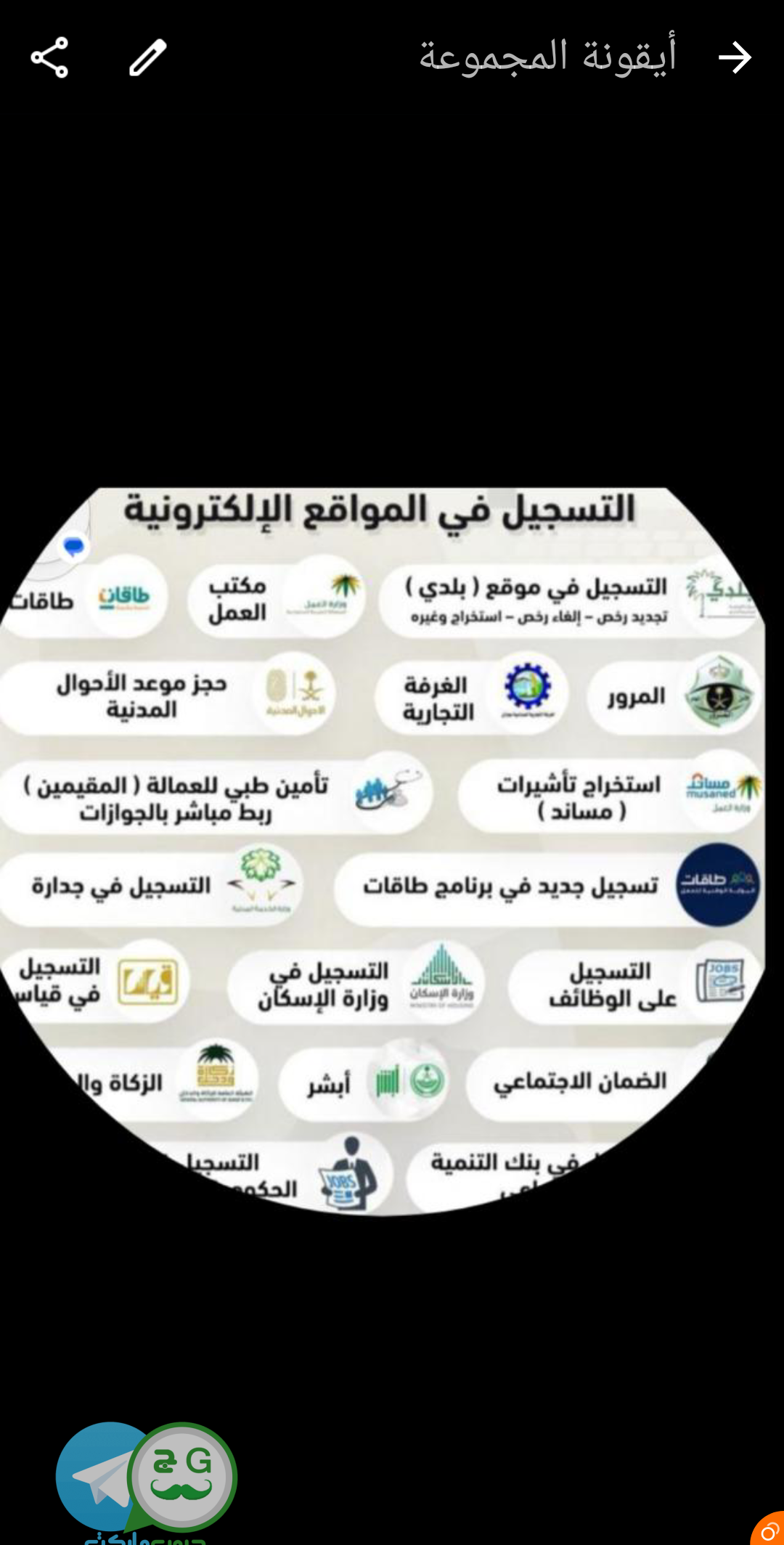Share the group icon image
Viewport: 784px width, 1545px height.
(x=49, y=57)
